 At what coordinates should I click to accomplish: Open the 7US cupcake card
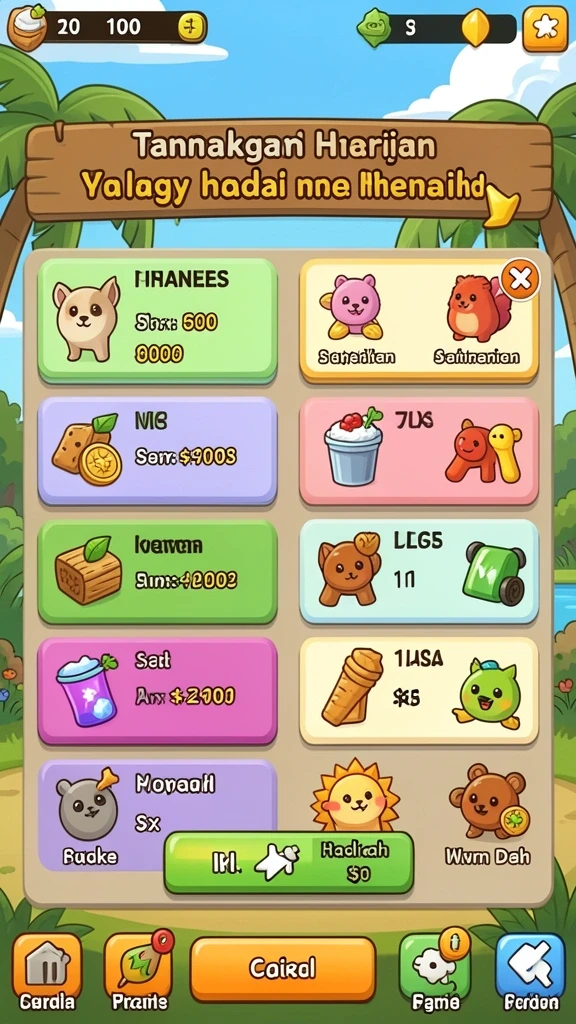(x=419, y=451)
